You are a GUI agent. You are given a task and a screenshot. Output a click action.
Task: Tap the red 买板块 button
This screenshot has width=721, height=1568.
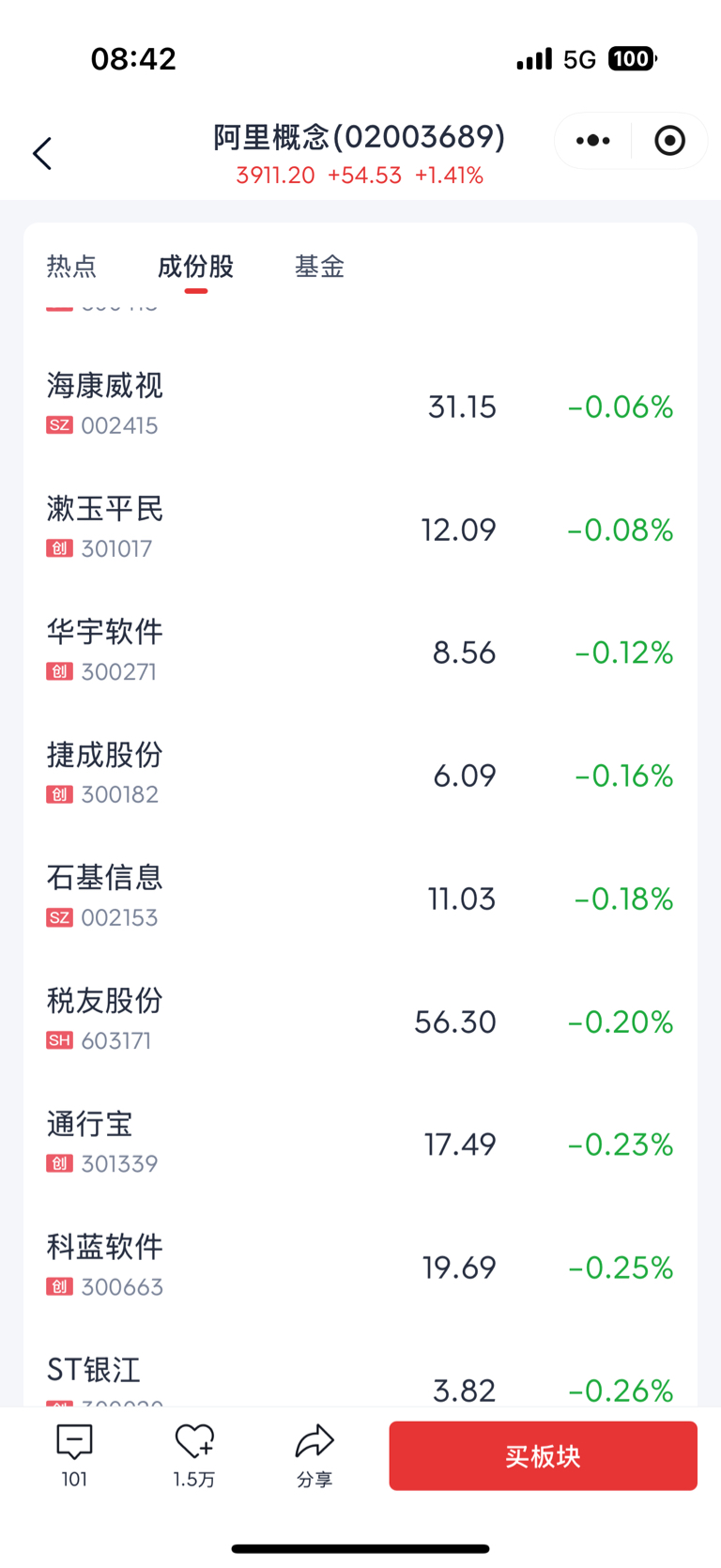pos(543,1455)
